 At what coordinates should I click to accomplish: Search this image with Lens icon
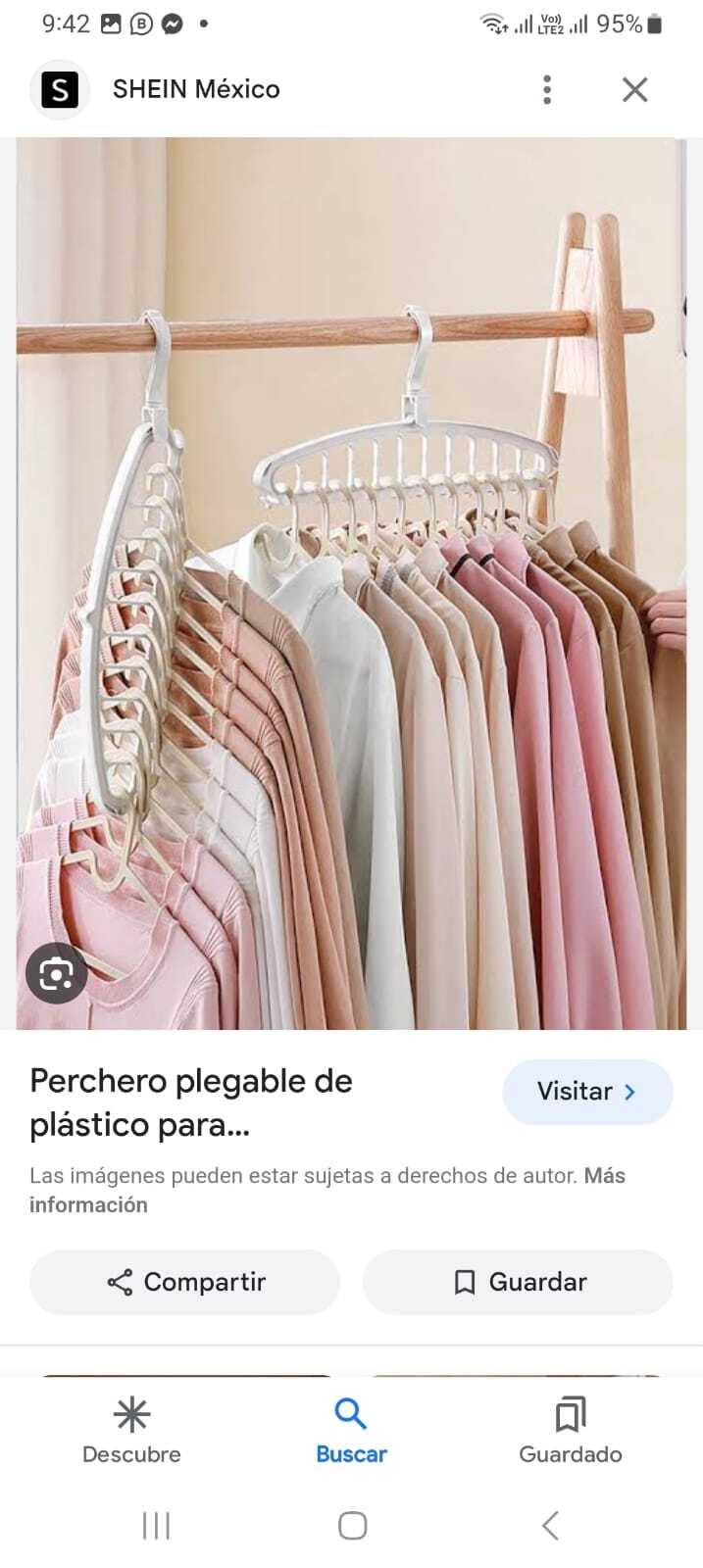coord(57,973)
